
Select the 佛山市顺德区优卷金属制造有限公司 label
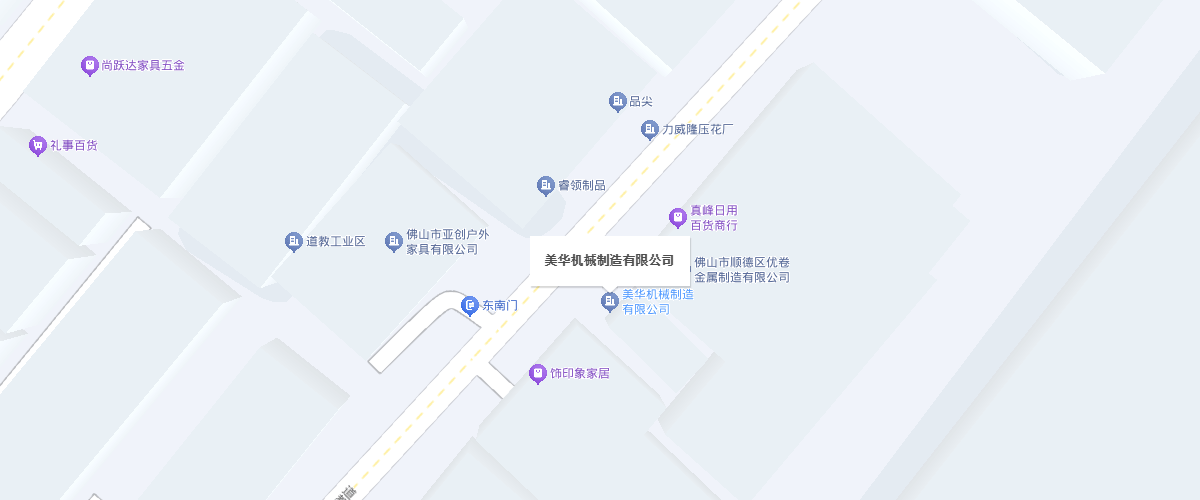pos(742,270)
